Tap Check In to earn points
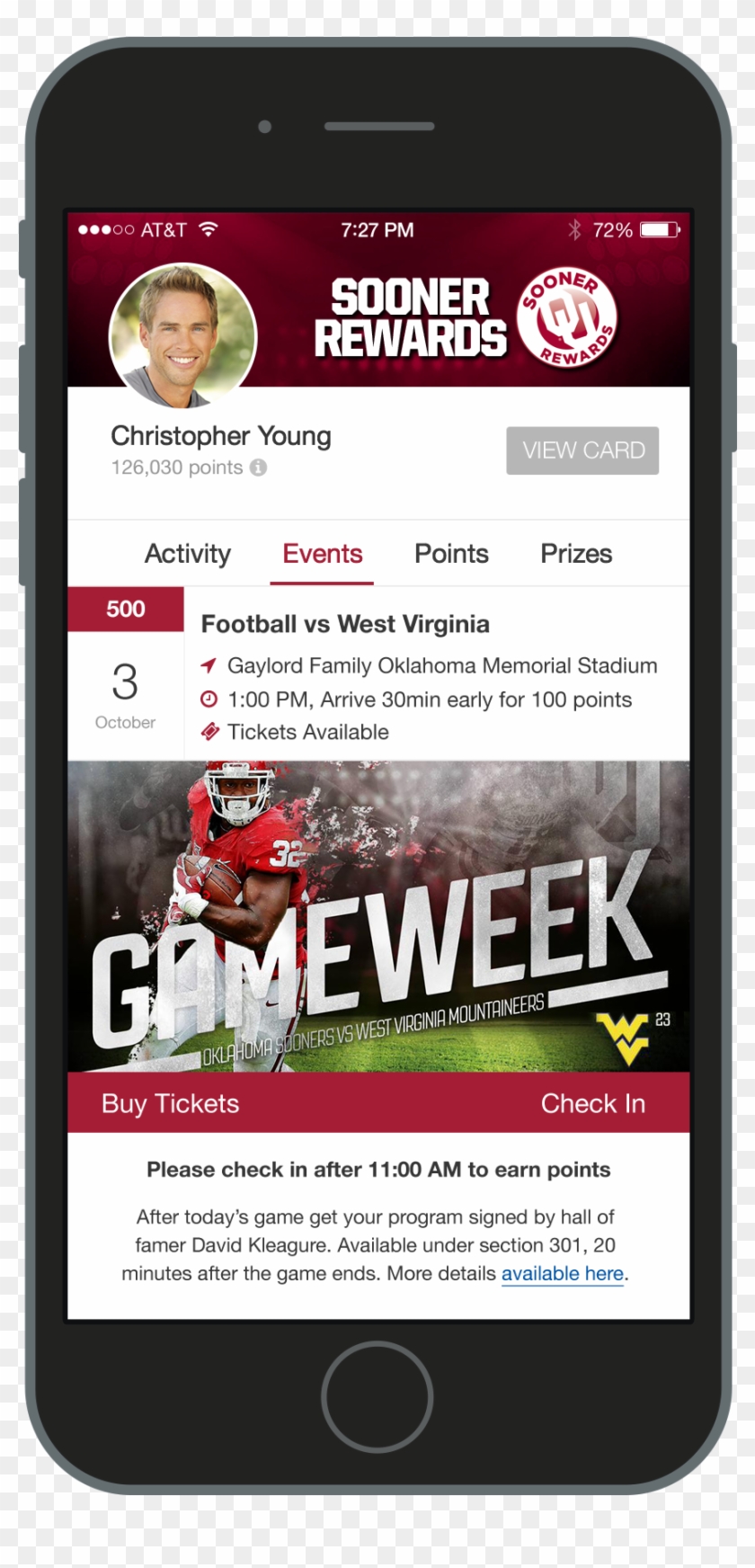The height and width of the screenshot is (1568, 755). [593, 1103]
